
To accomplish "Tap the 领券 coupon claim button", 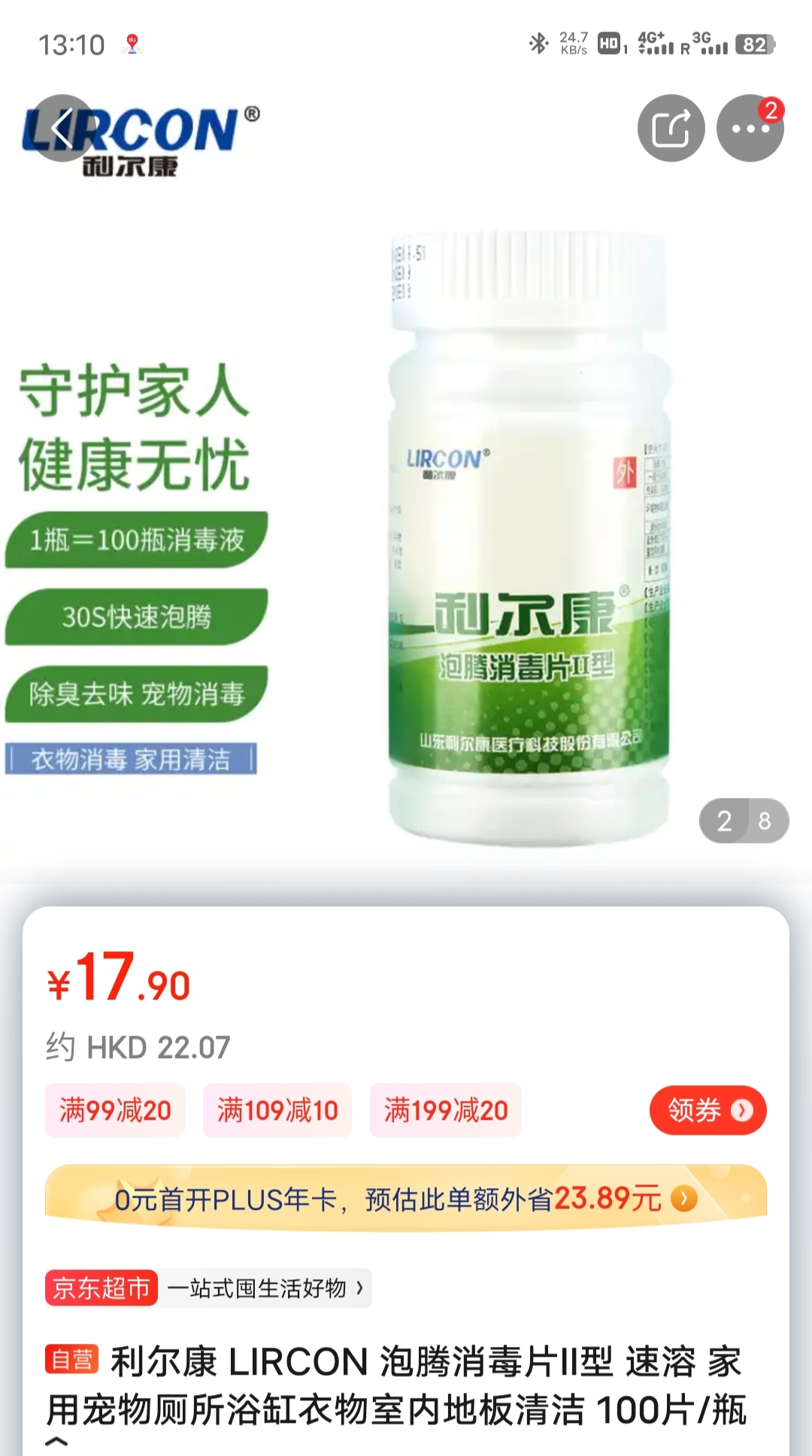I will coord(705,1111).
